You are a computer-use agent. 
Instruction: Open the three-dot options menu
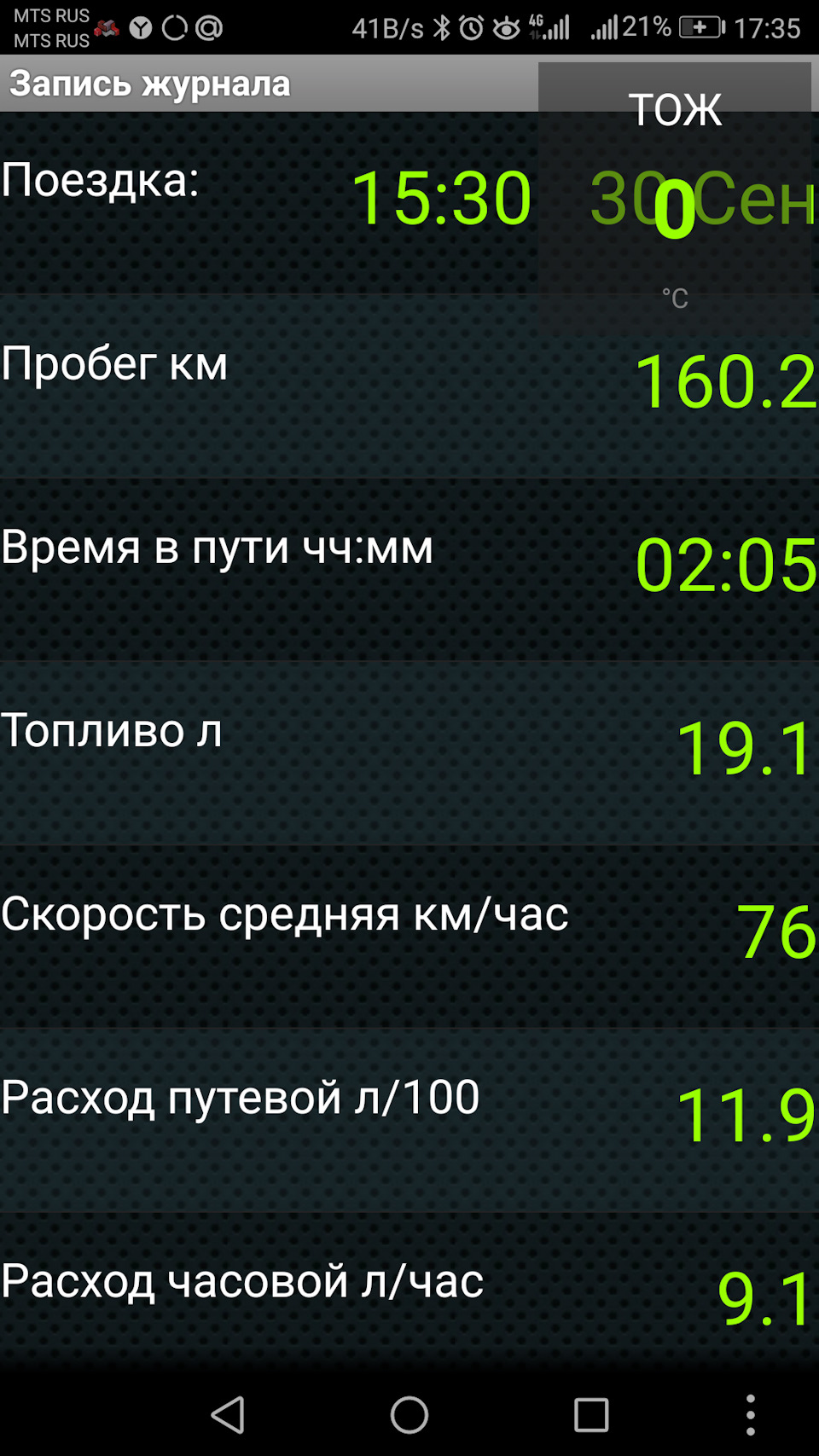click(x=750, y=1414)
